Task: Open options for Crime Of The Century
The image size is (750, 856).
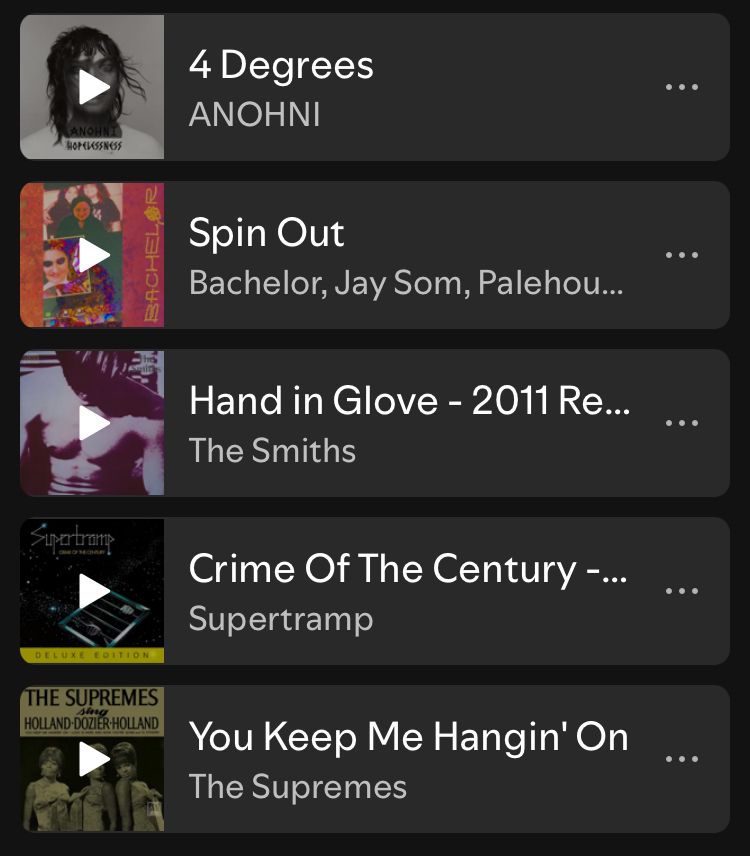Action: (683, 589)
